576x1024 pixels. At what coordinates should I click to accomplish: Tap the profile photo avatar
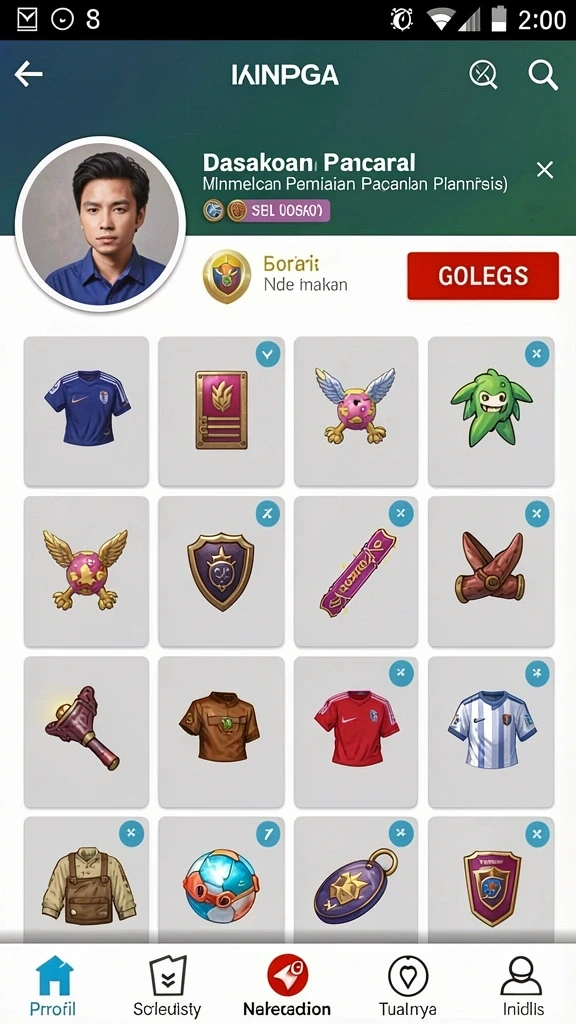click(x=100, y=224)
